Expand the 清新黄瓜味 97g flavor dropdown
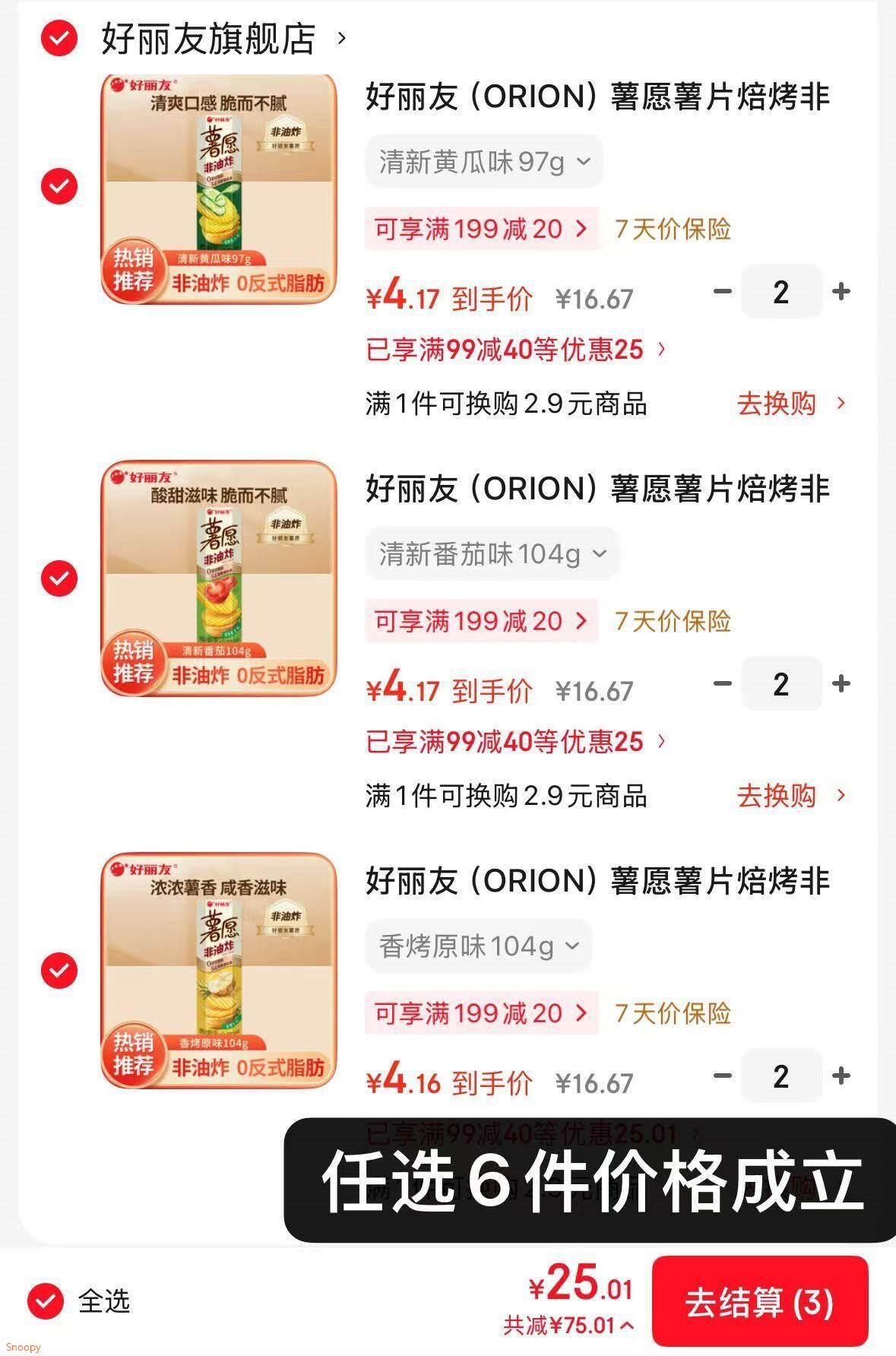The width and height of the screenshot is (896, 1356). [x=484, y=162]
